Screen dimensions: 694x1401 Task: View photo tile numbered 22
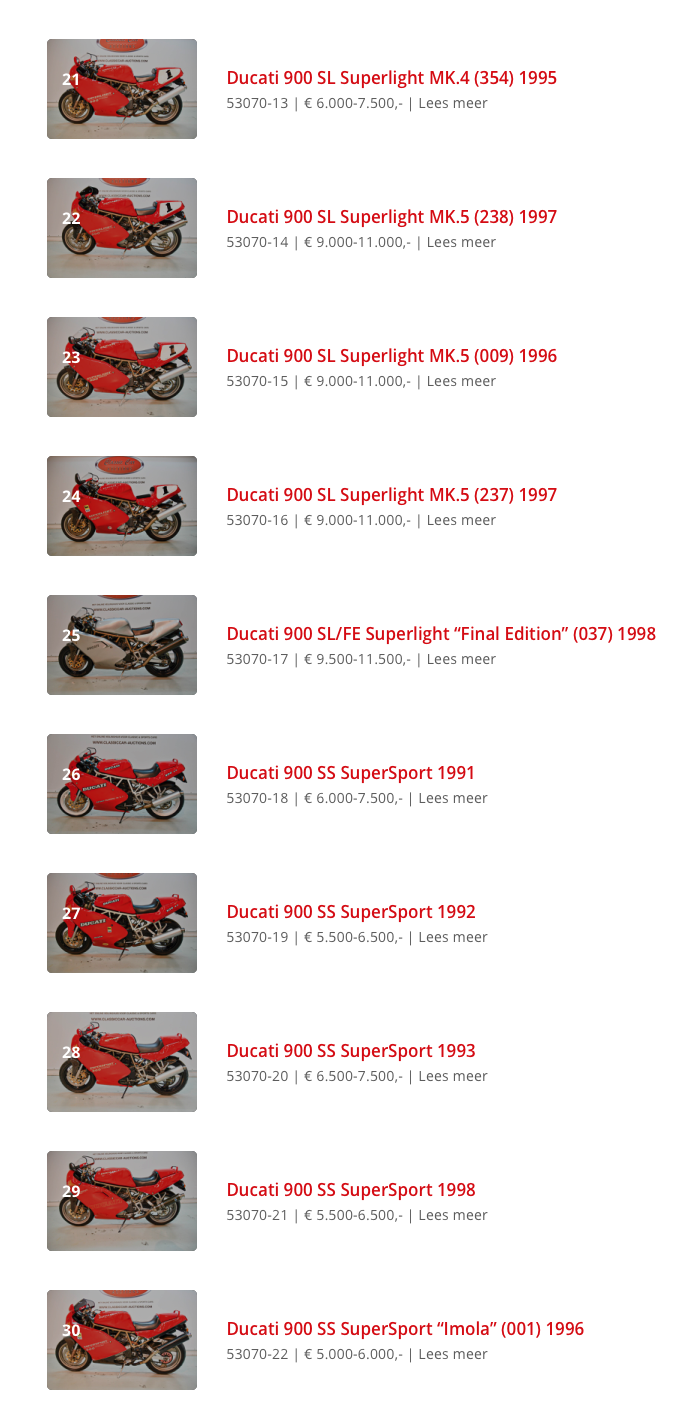click(x=122, y=228)
